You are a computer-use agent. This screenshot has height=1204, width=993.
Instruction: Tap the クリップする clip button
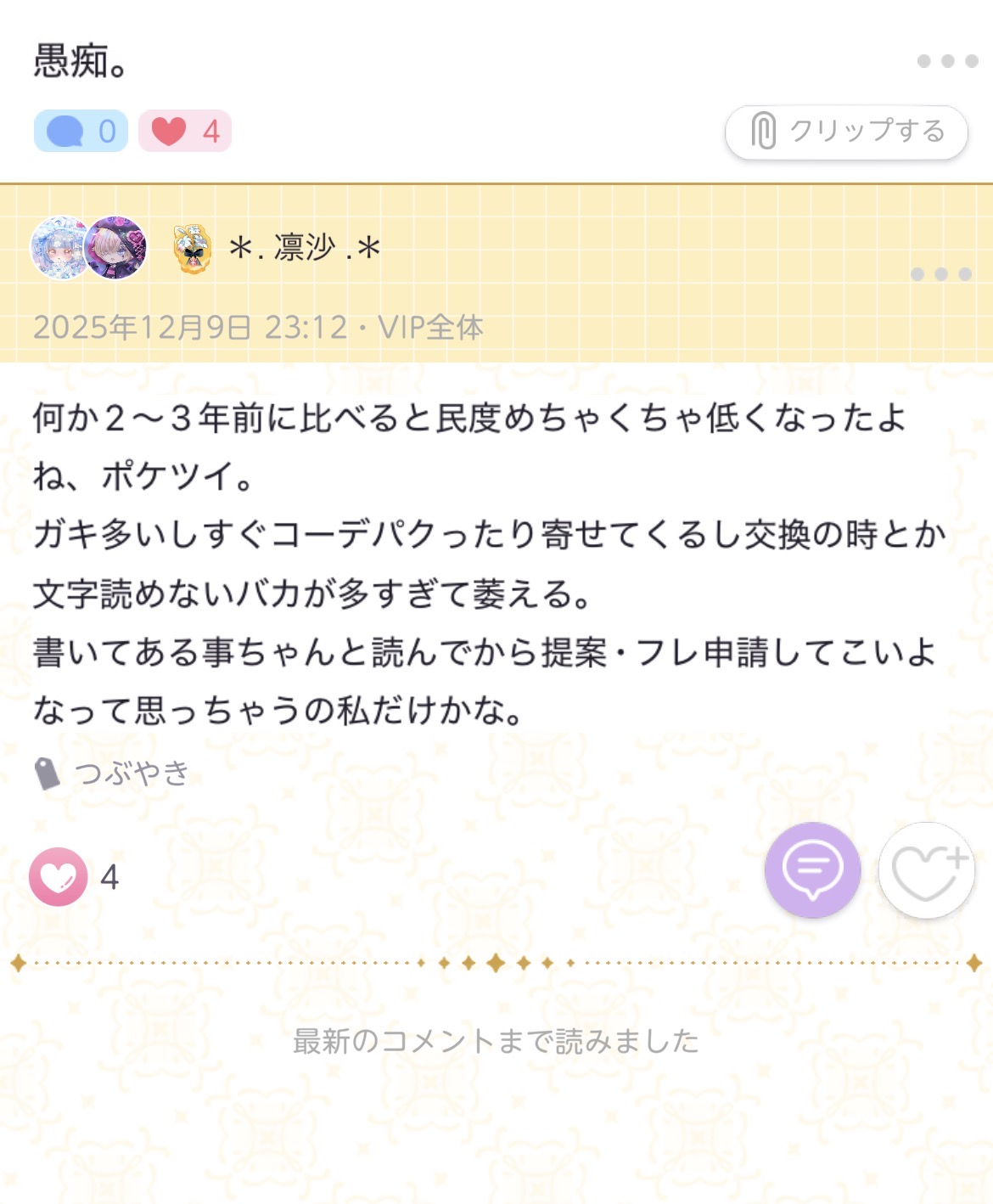[846, 132]
